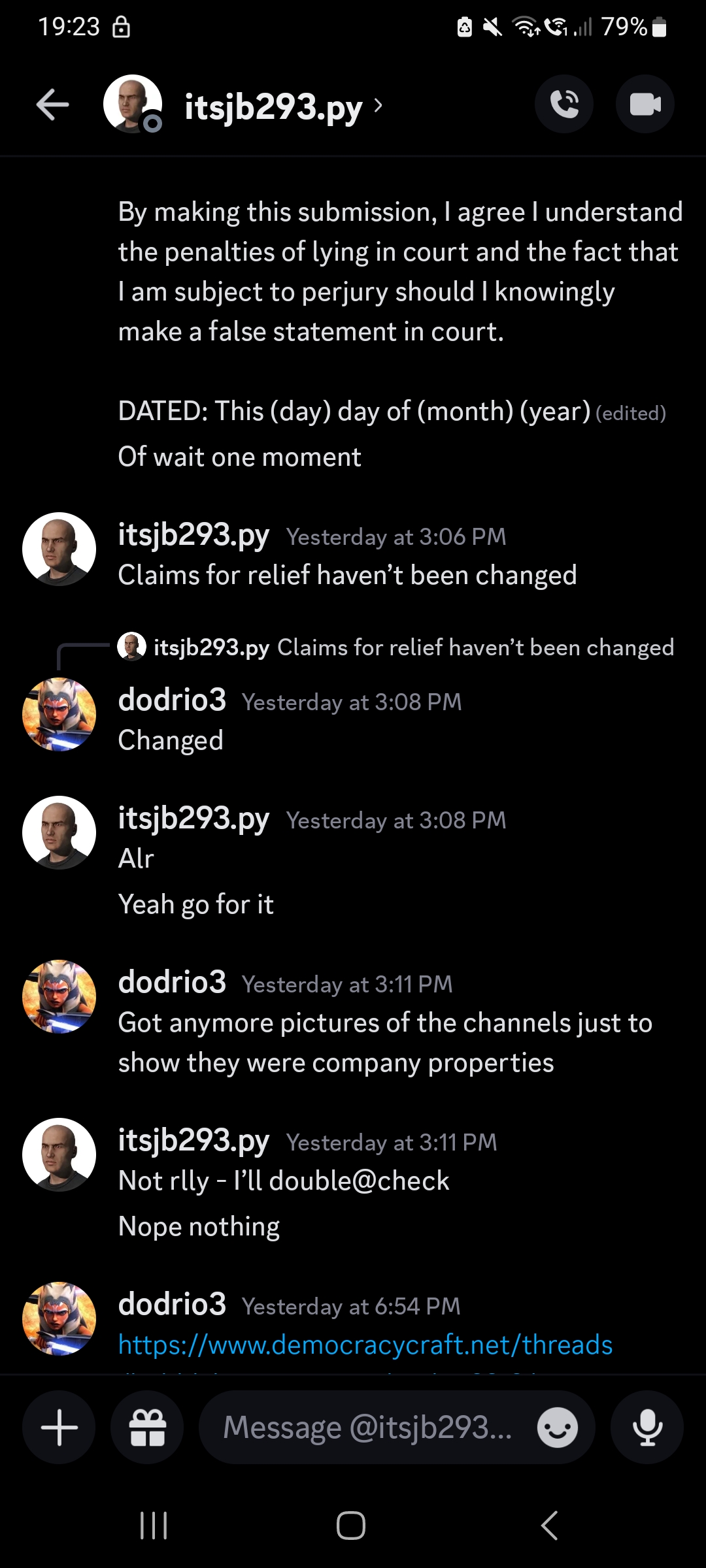Start a video call with itsjb293.py
This screenshot has height=1568, width=706.
coord(645,105)
